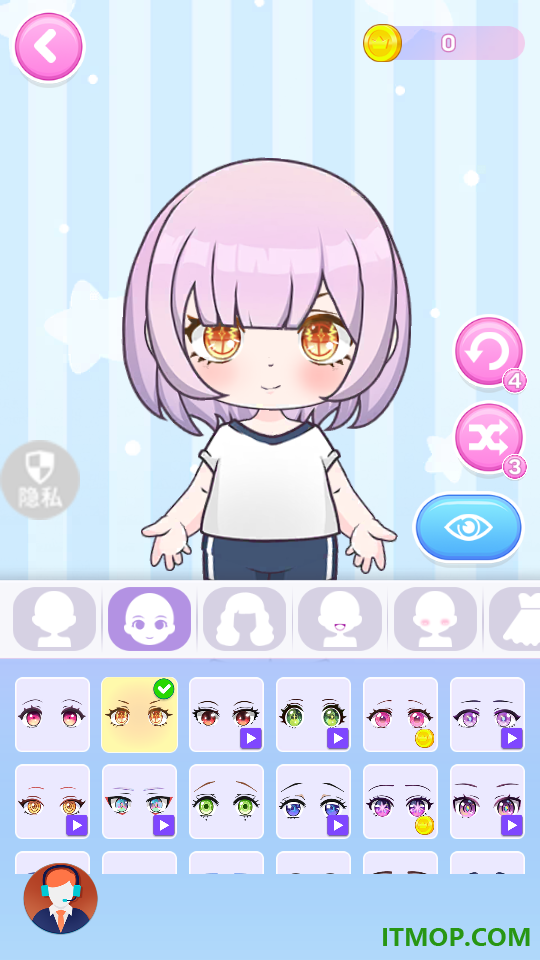Switch to the face shape silhouette tab
The height and width of the screenshot is (960, 540).
click(54, 618)
